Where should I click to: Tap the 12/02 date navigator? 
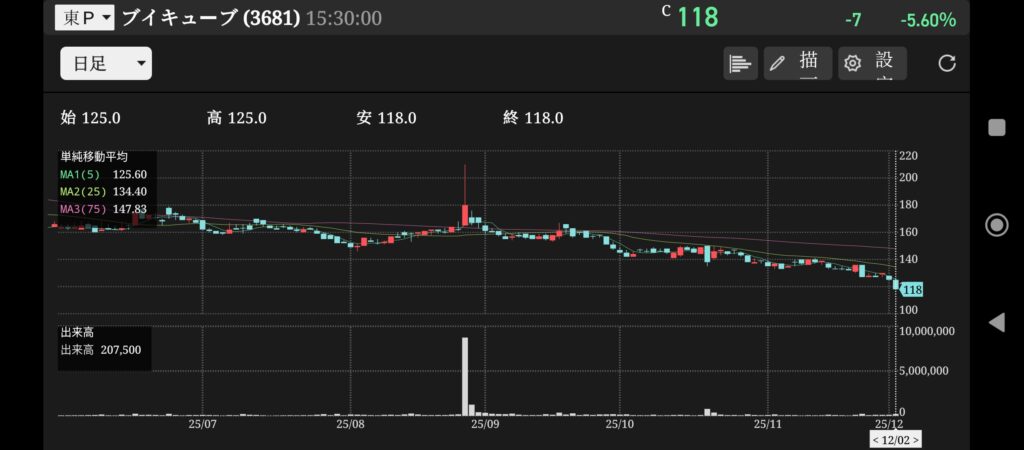click(x=896, y=439)
